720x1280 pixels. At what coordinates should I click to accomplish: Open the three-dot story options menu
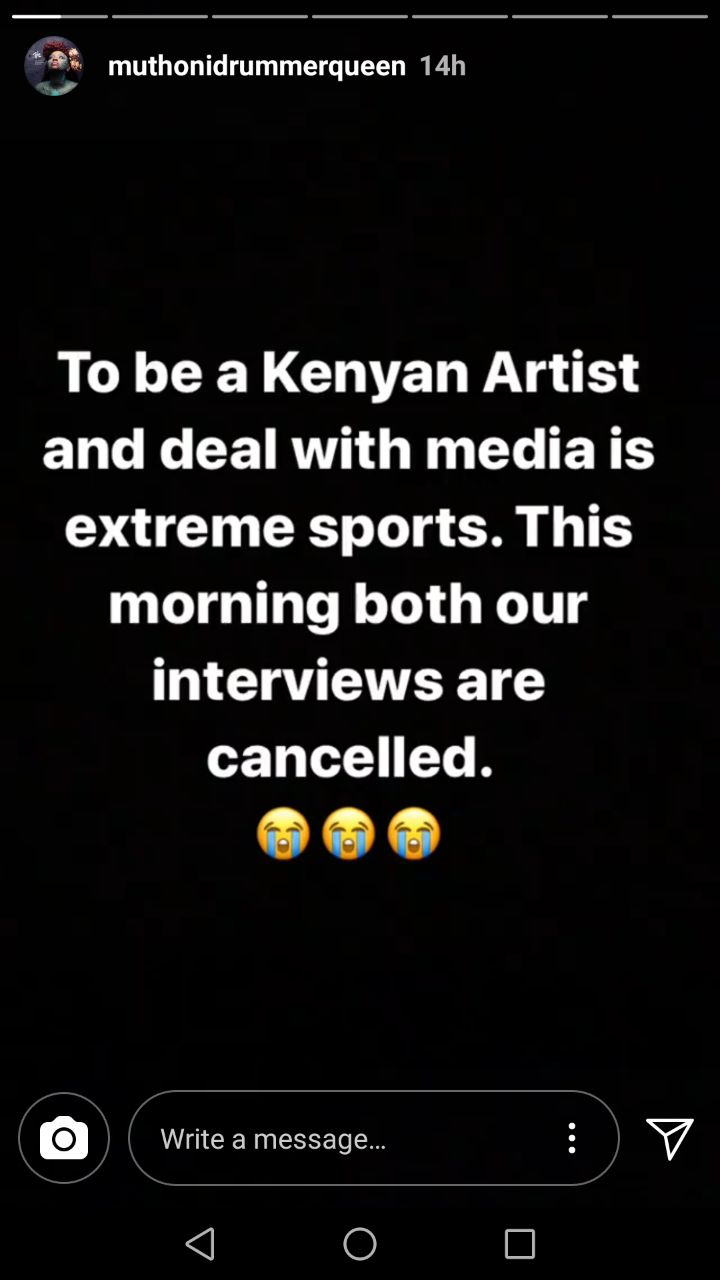tap(572, 1138)
